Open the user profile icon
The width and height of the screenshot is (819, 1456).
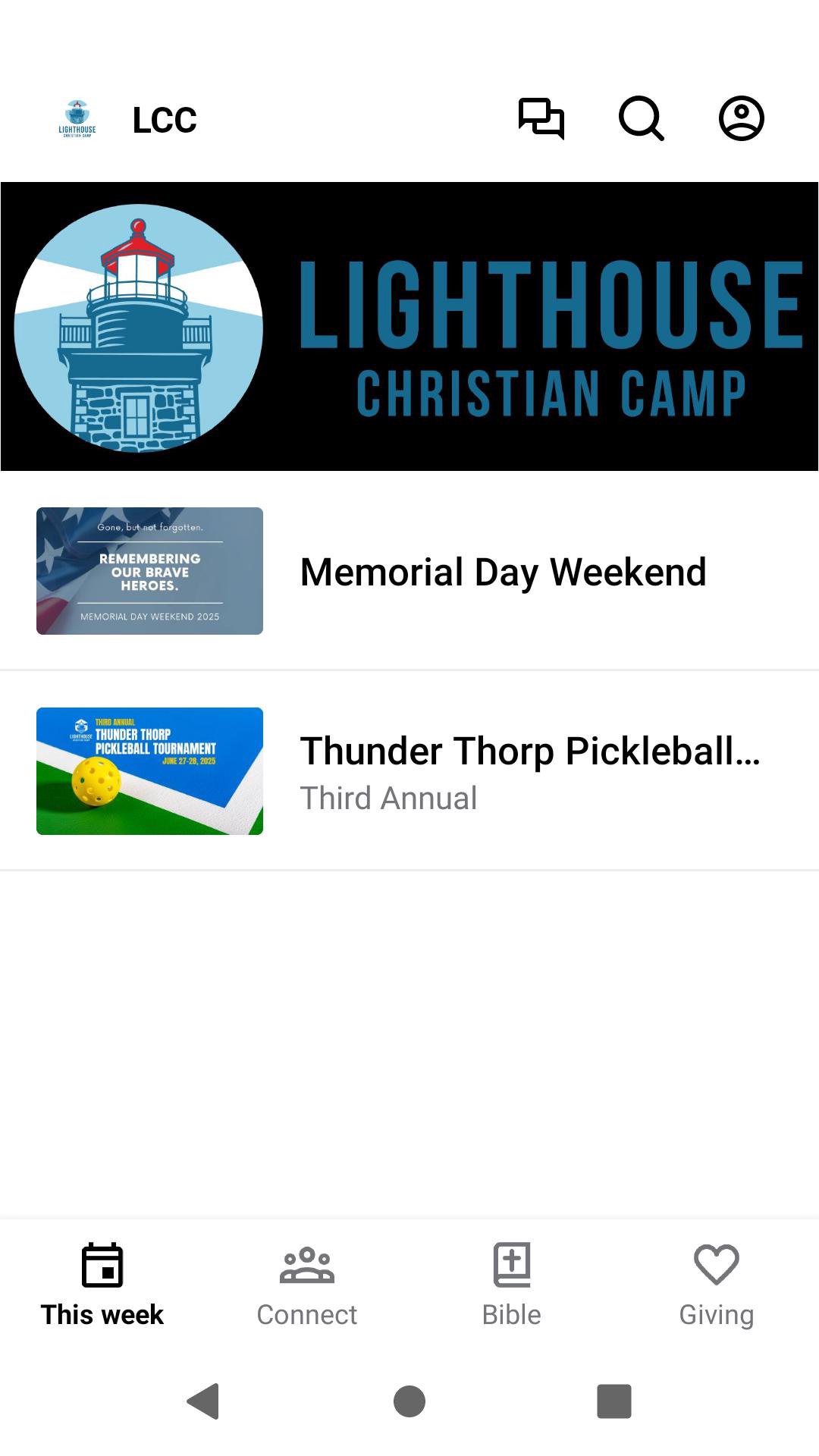[x=741, y=118]
